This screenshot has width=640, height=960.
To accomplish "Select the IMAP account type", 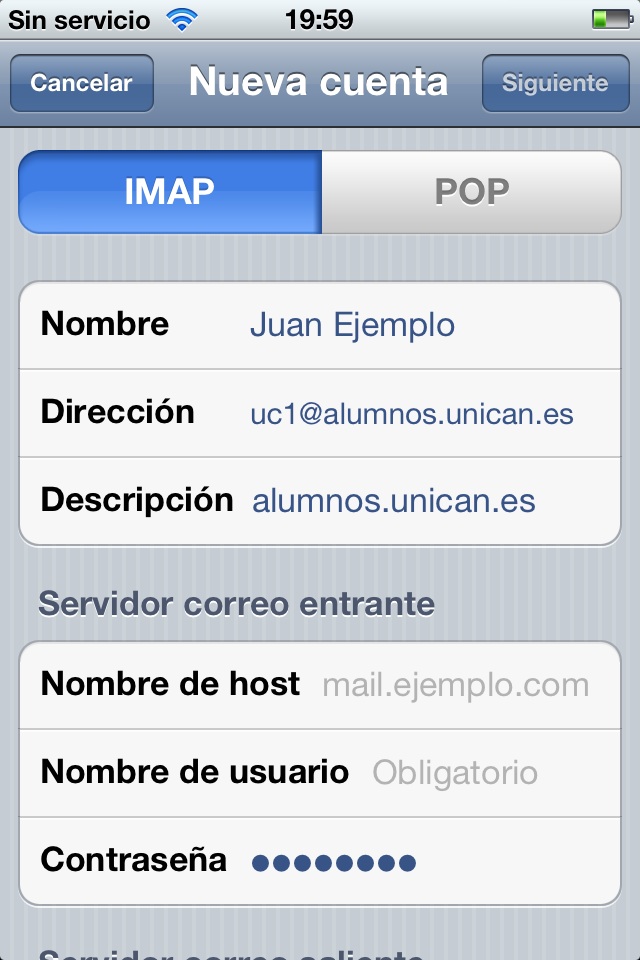I will coord(170,192).
